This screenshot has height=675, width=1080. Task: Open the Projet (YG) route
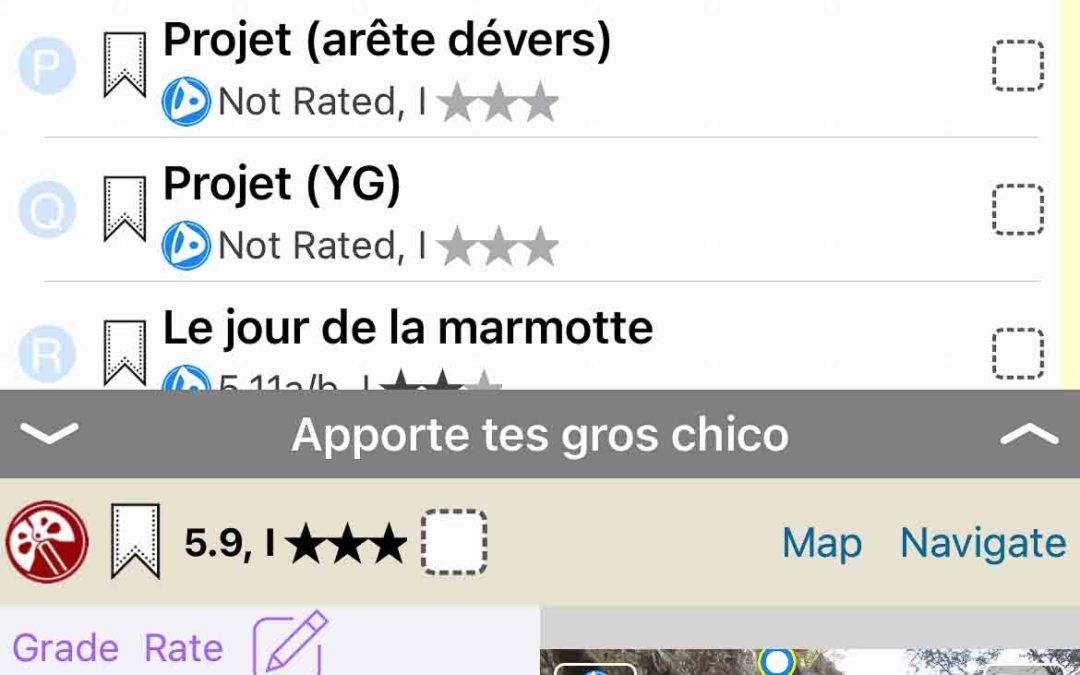coord(281,185)
